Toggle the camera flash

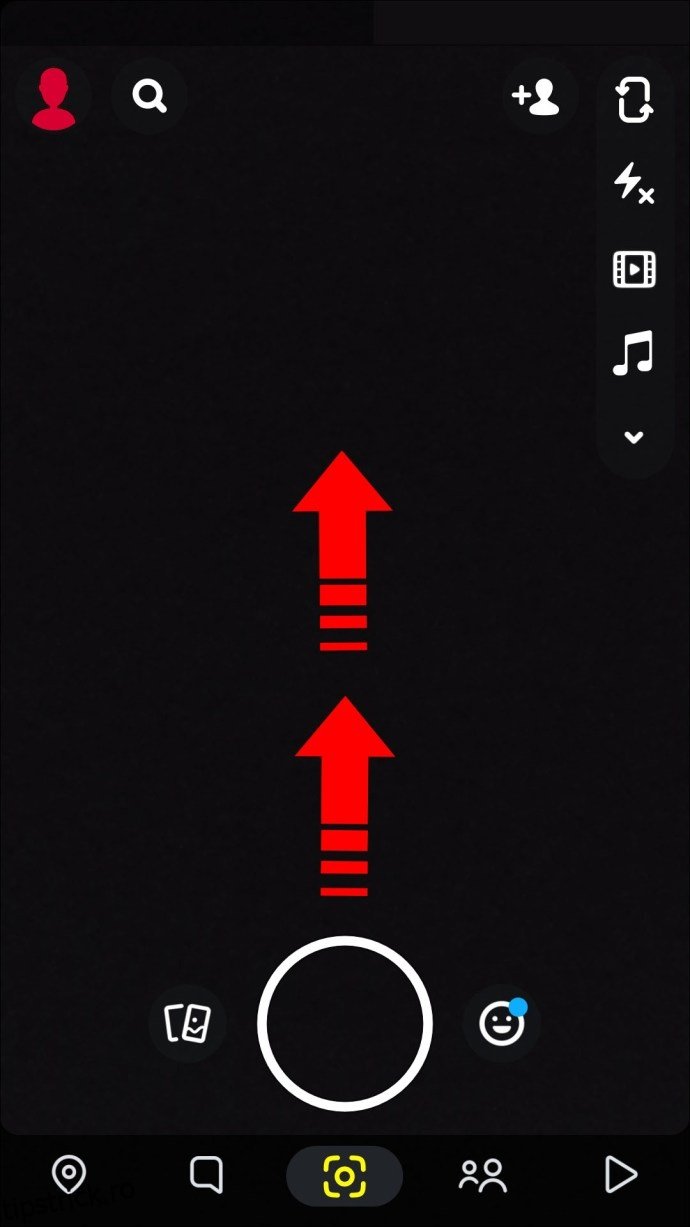[x=633, y=183]
